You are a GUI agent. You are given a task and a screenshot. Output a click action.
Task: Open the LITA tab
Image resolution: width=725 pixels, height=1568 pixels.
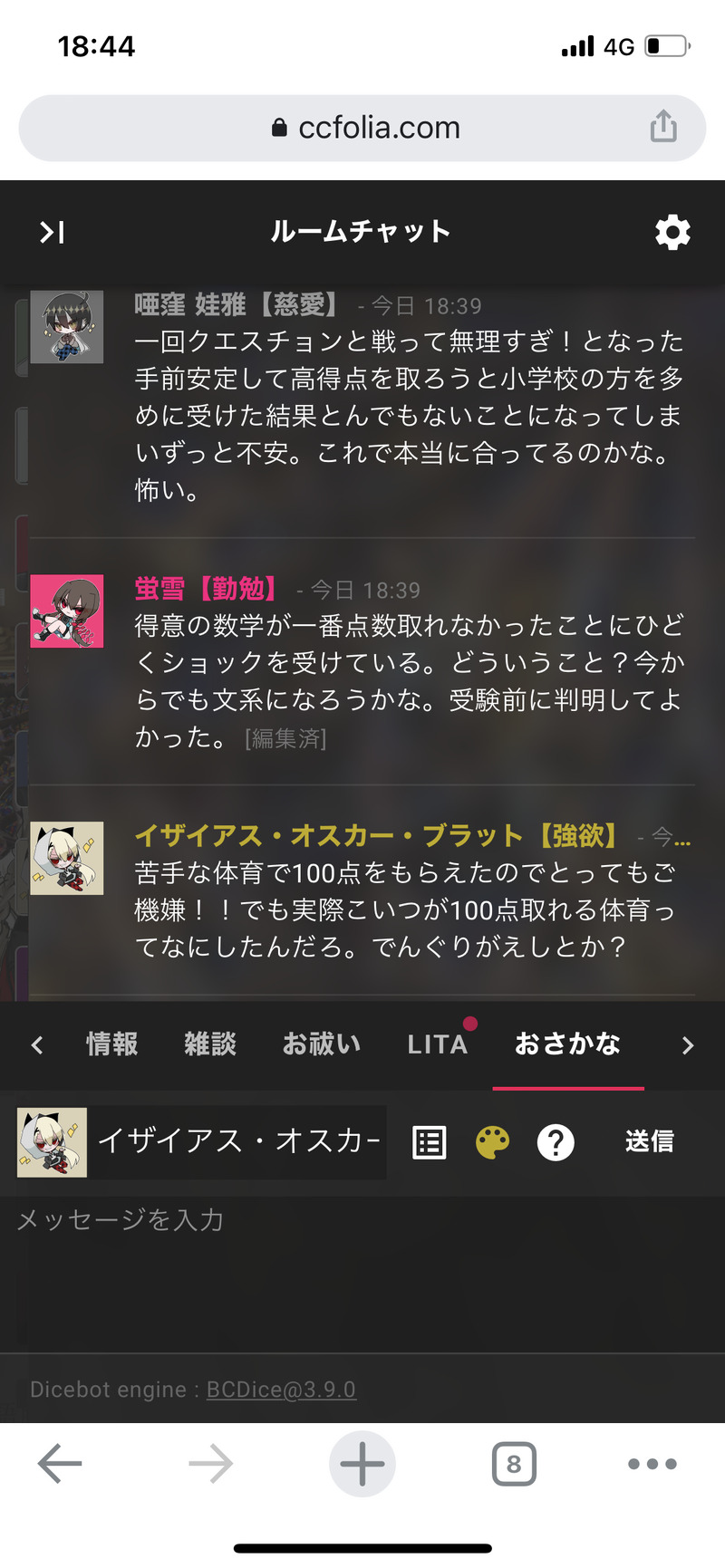(438, 1044)
